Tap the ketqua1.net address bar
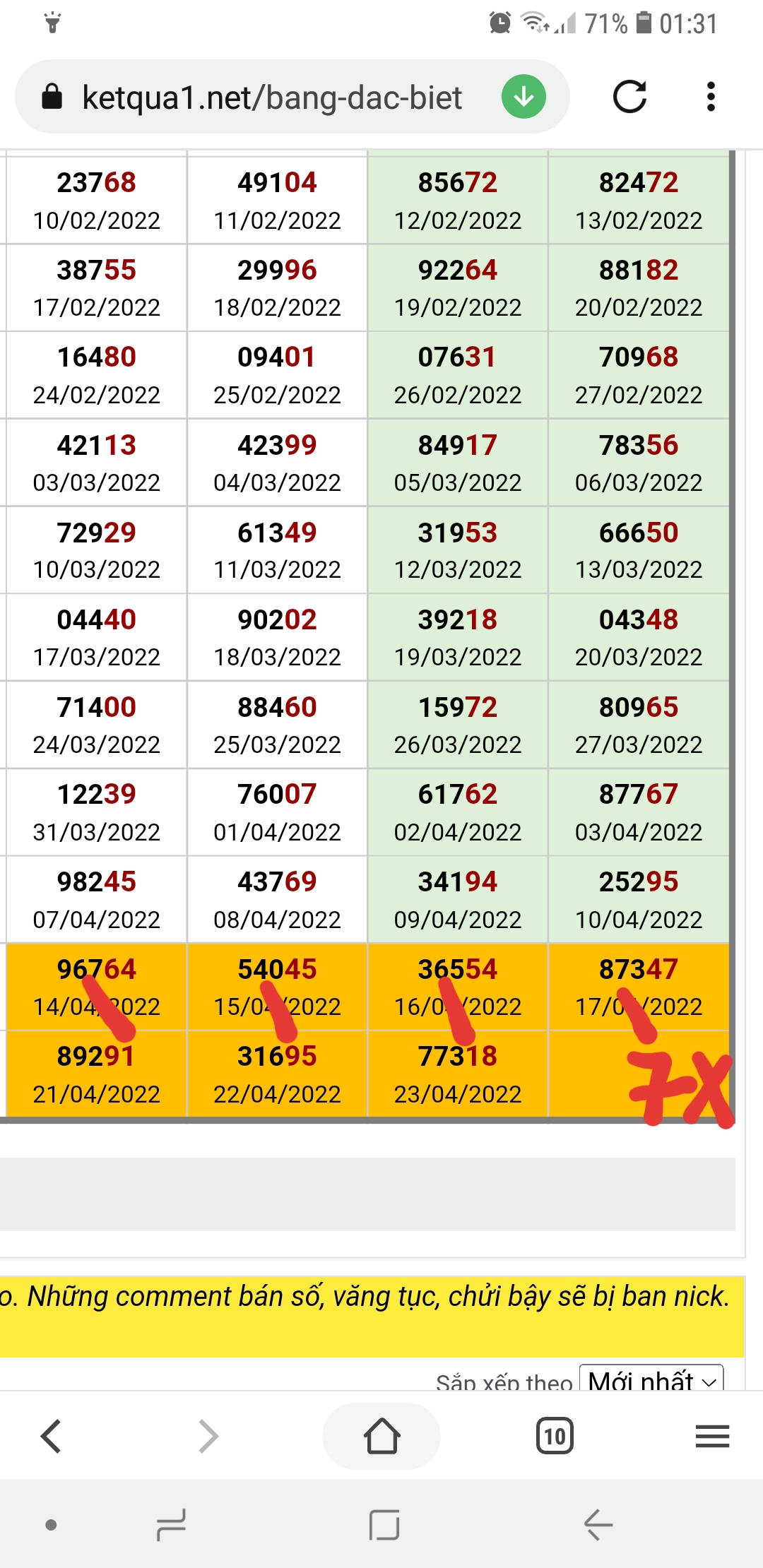Screen dimensions: 763x1568 (x=272, y=97)
